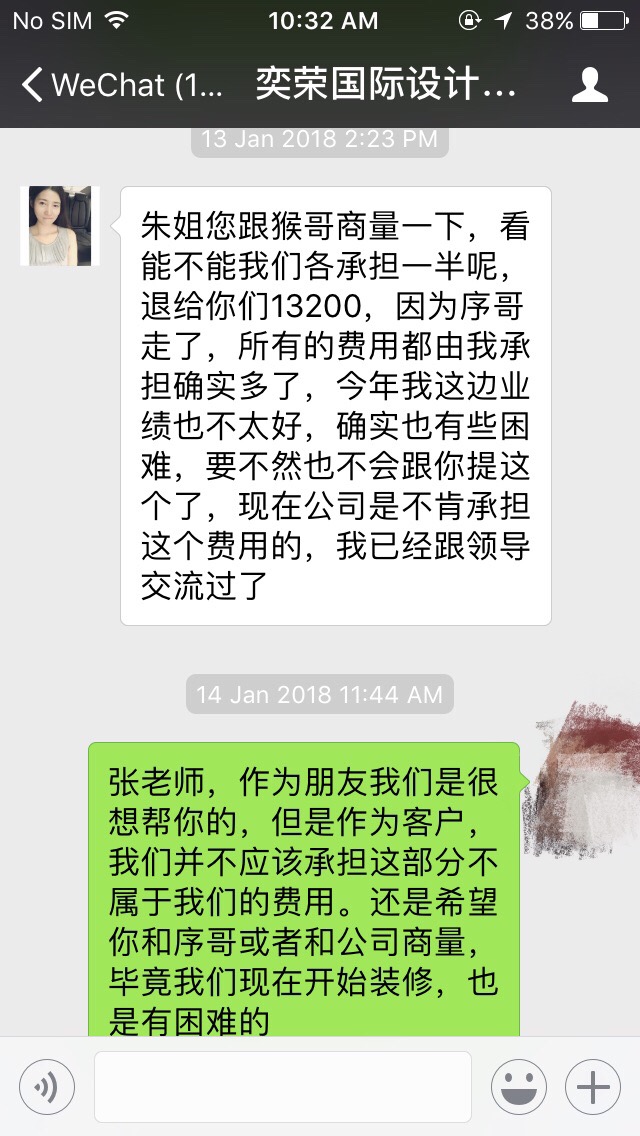The image size is (640, 1136).
Task: Open the chat info profile icon
Action: coord(590,85)
